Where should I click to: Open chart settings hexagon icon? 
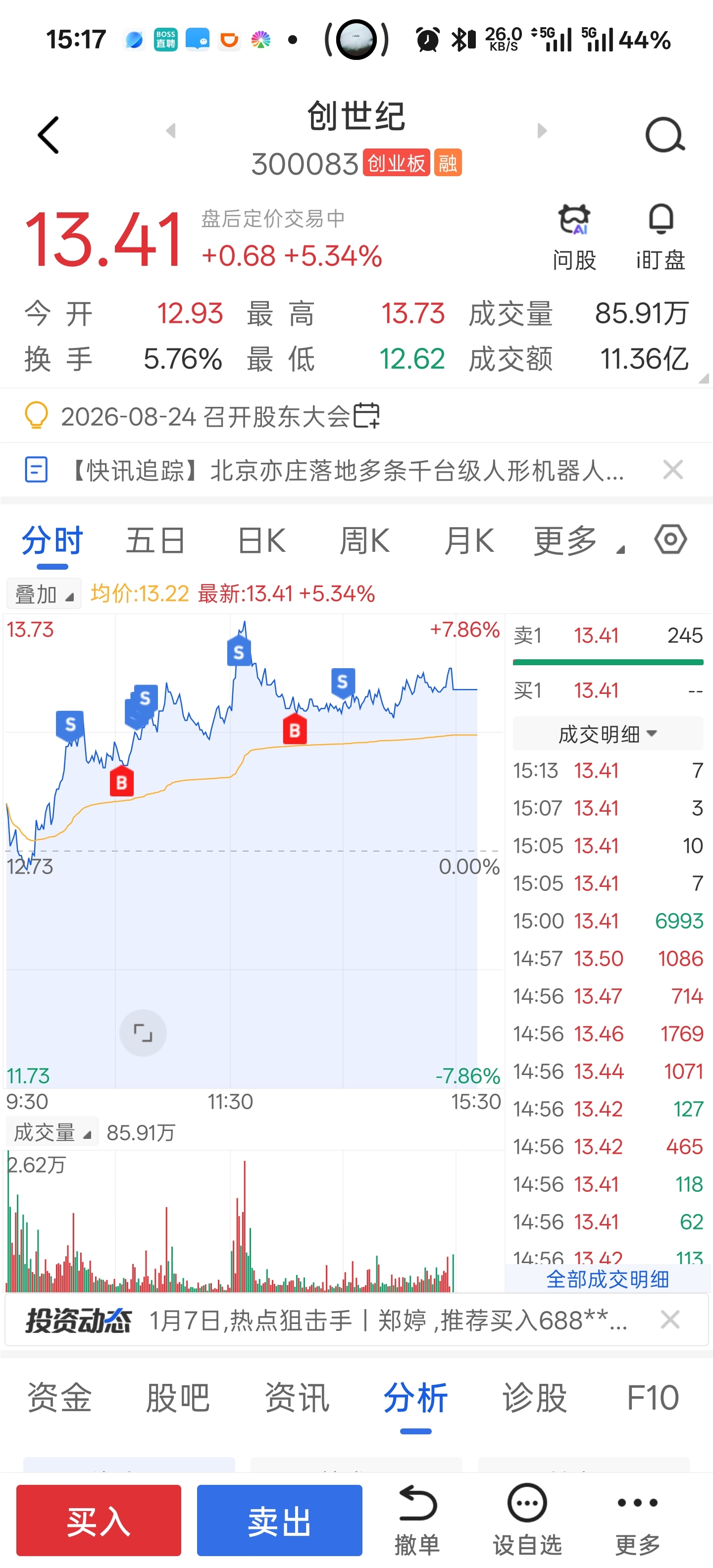click(670, 539)
